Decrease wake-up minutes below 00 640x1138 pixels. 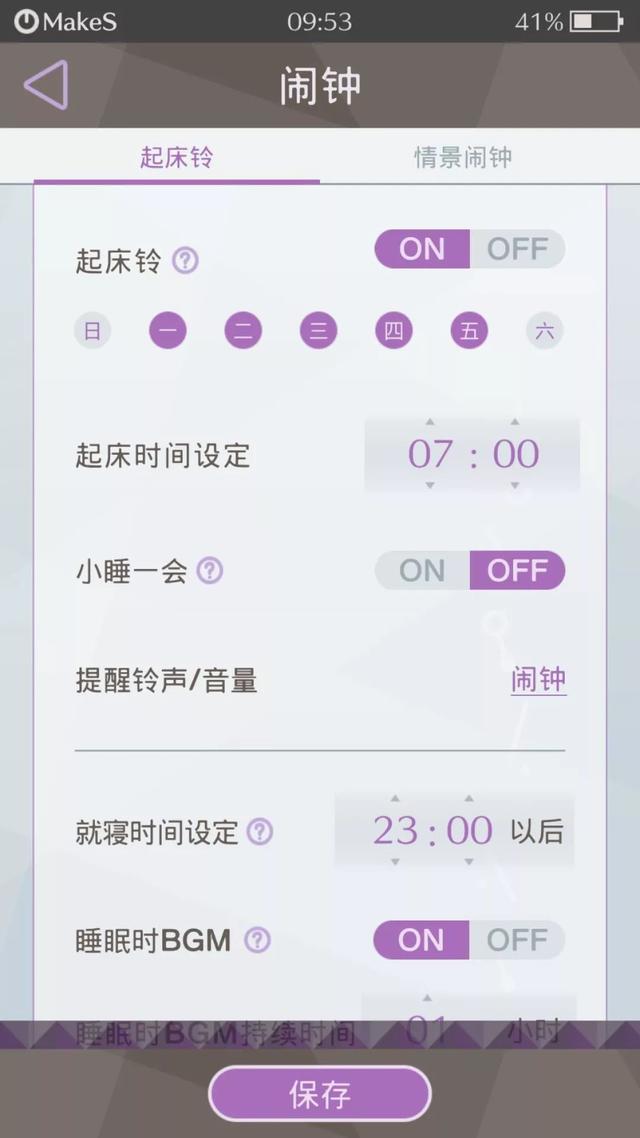514,485
